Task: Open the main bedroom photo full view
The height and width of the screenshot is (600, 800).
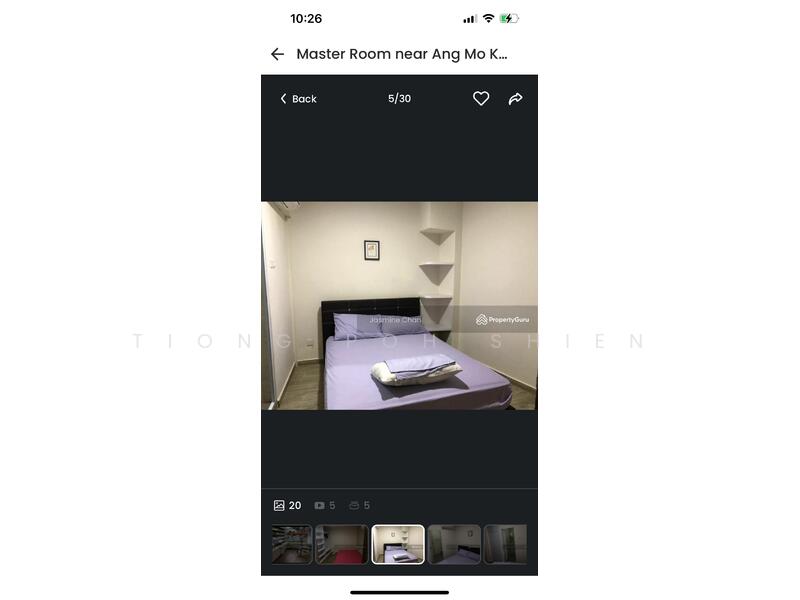Action: click(399, 306)
